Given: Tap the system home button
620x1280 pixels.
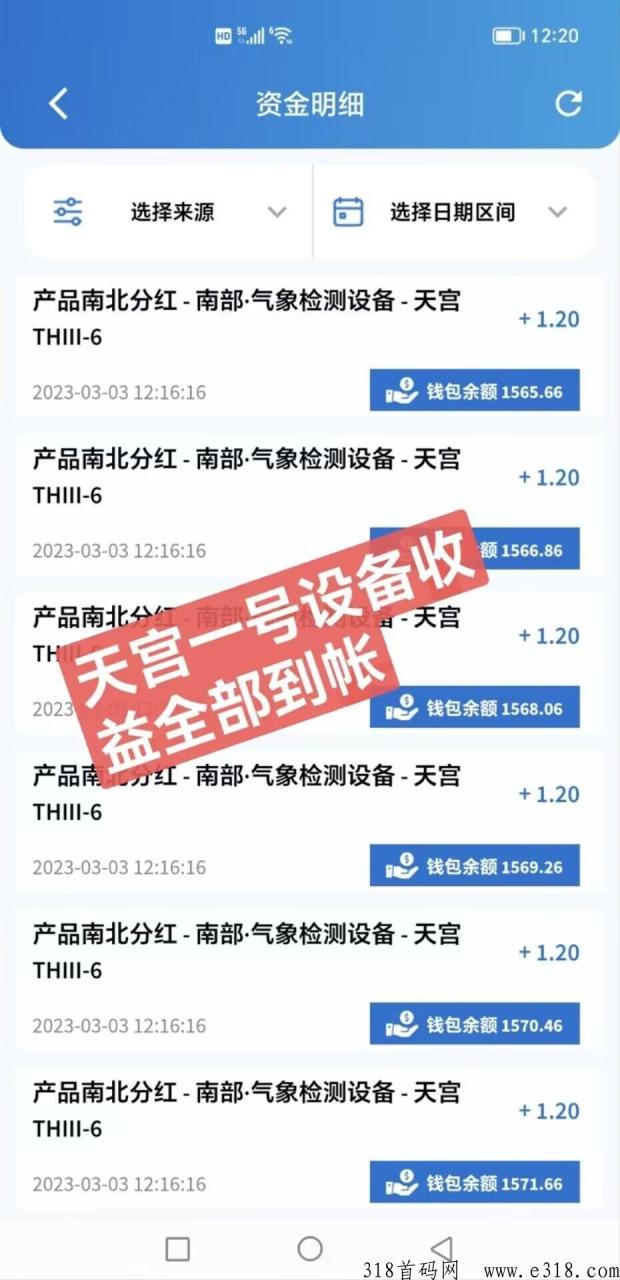Looking at the screenshot, I should [310, 1248].
